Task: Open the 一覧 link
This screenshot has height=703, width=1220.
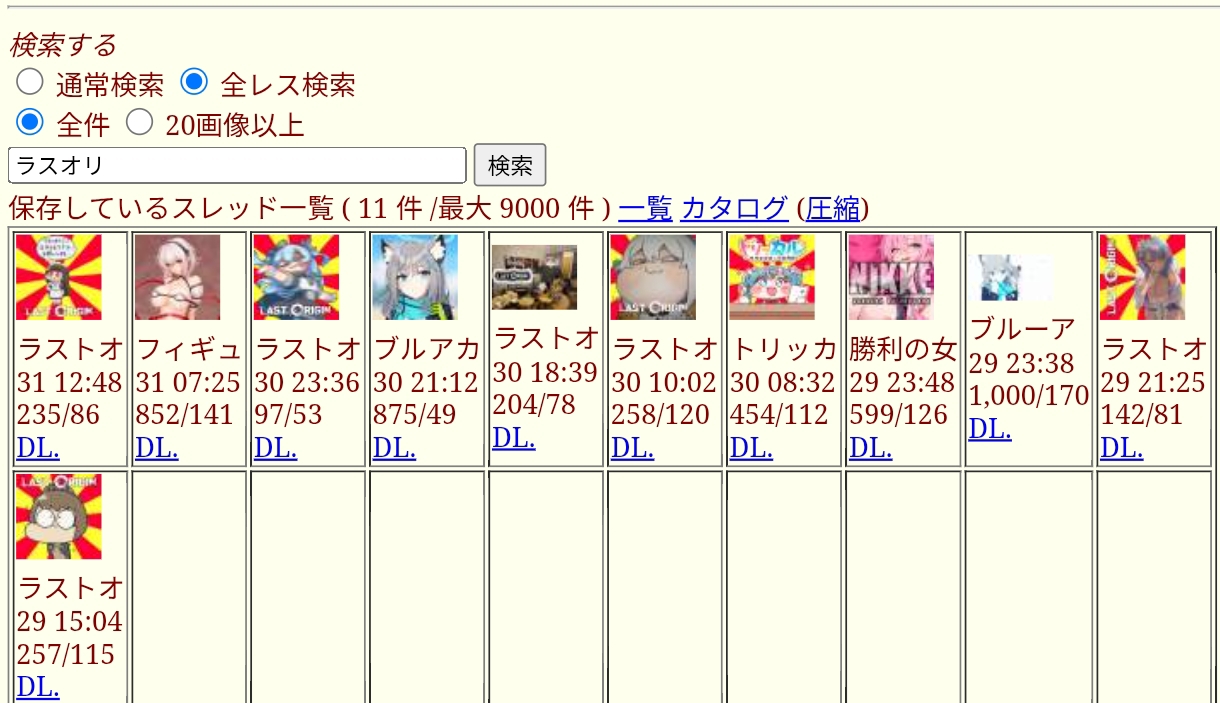Action: 645,208
